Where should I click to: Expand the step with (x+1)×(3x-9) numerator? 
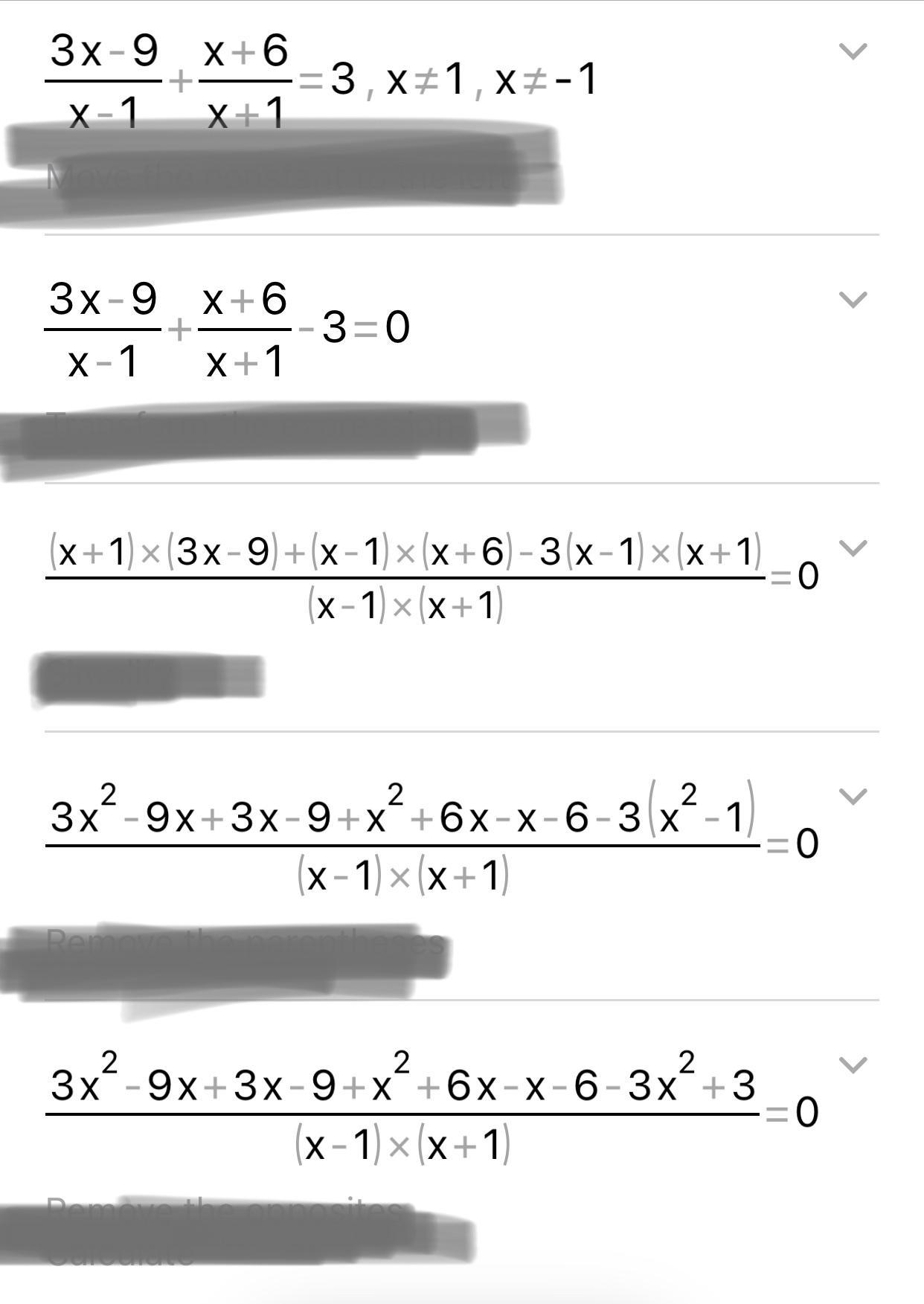tap(853, 548)
